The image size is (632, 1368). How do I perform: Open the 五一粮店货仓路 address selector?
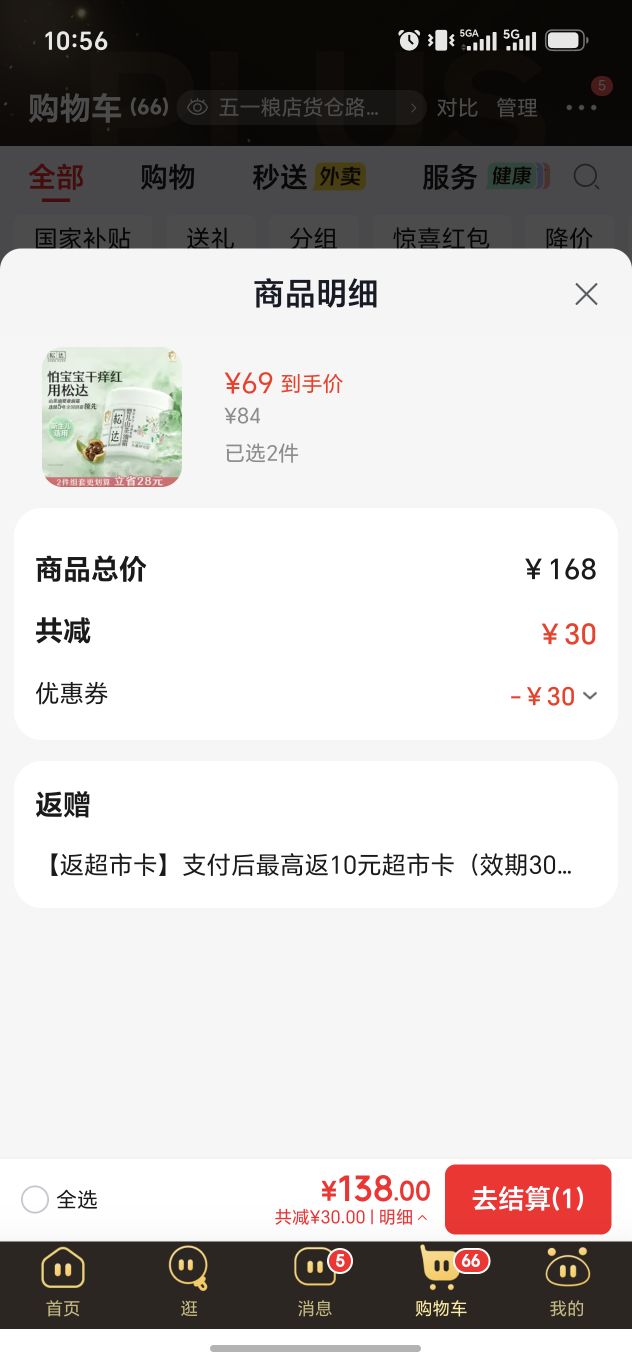[302, 108]
